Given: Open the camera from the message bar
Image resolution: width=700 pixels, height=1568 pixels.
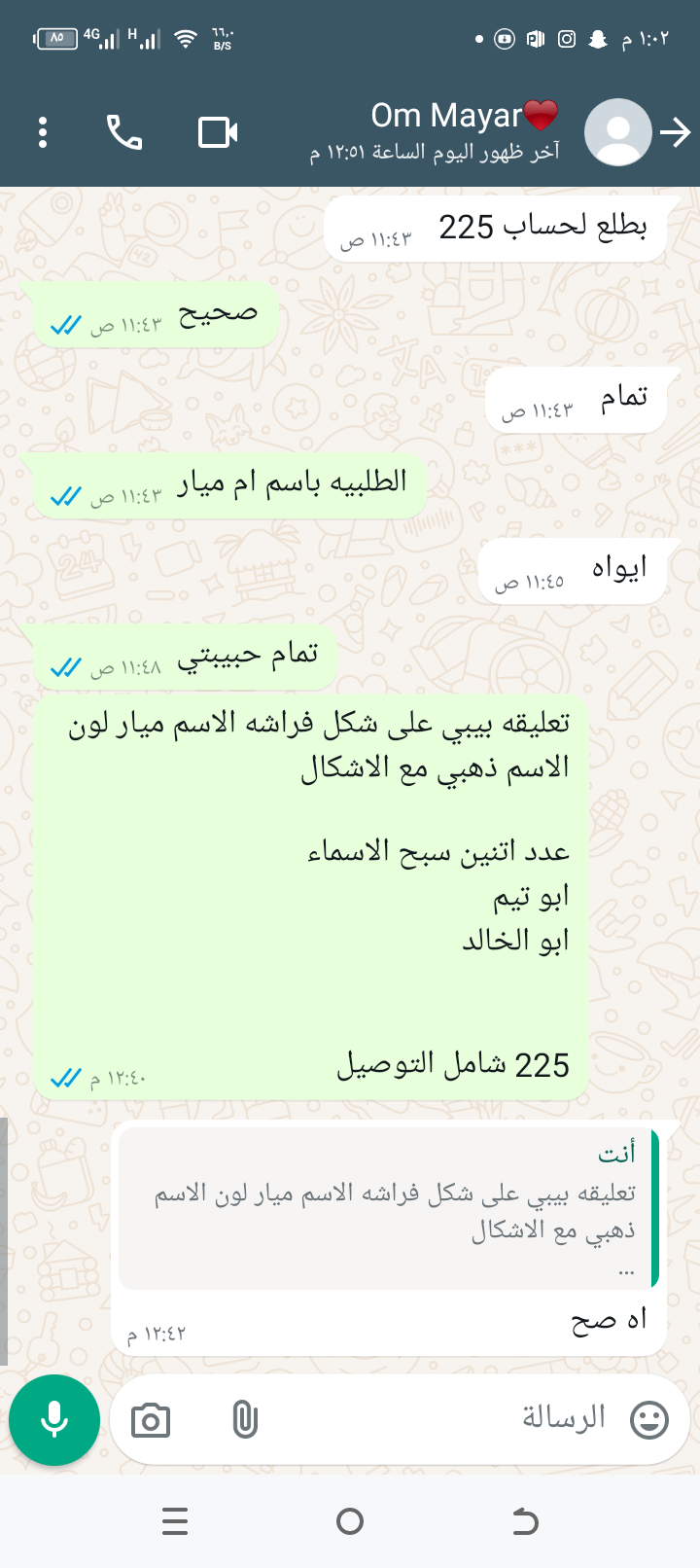Looking at the screenshot, I should (151, 1421).
